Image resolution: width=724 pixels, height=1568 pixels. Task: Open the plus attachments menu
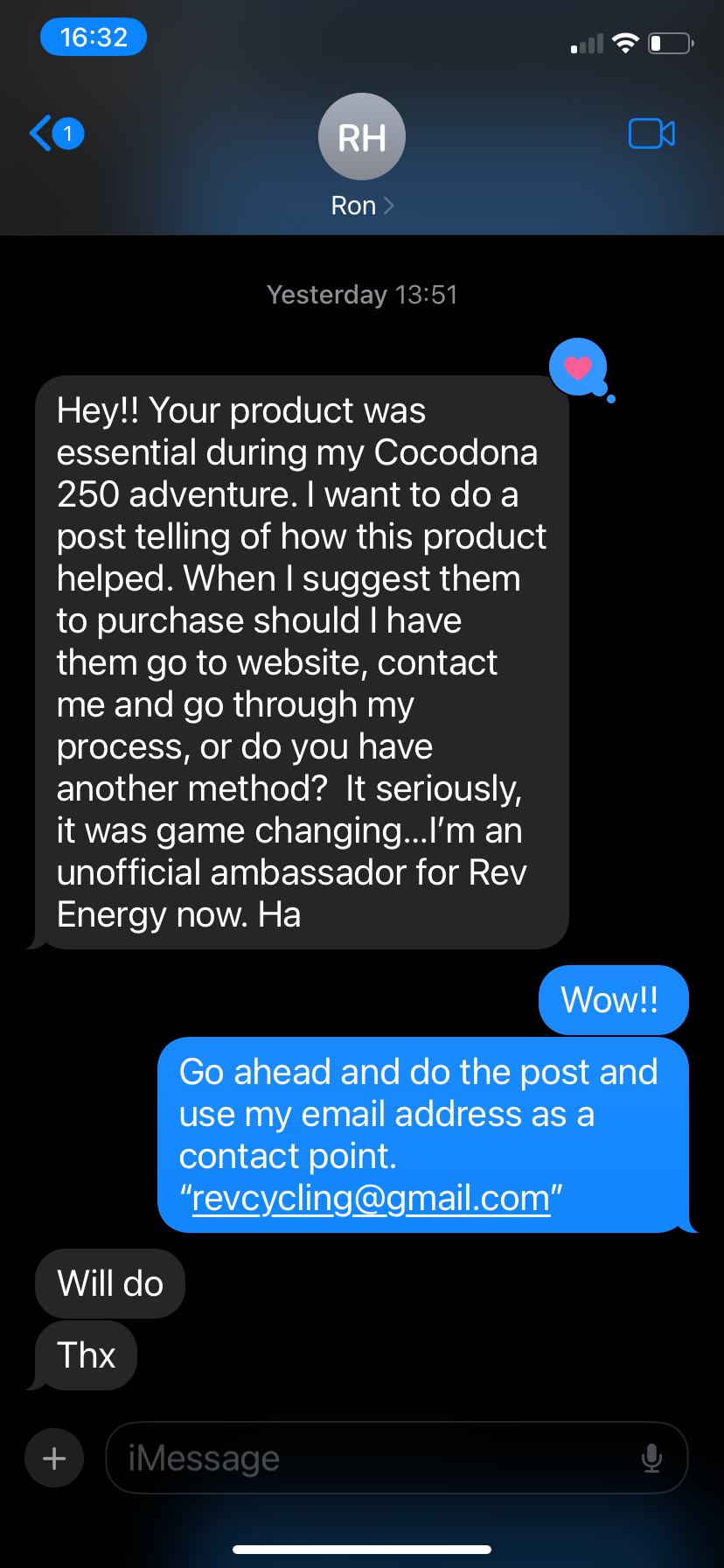click(54, 1458)
